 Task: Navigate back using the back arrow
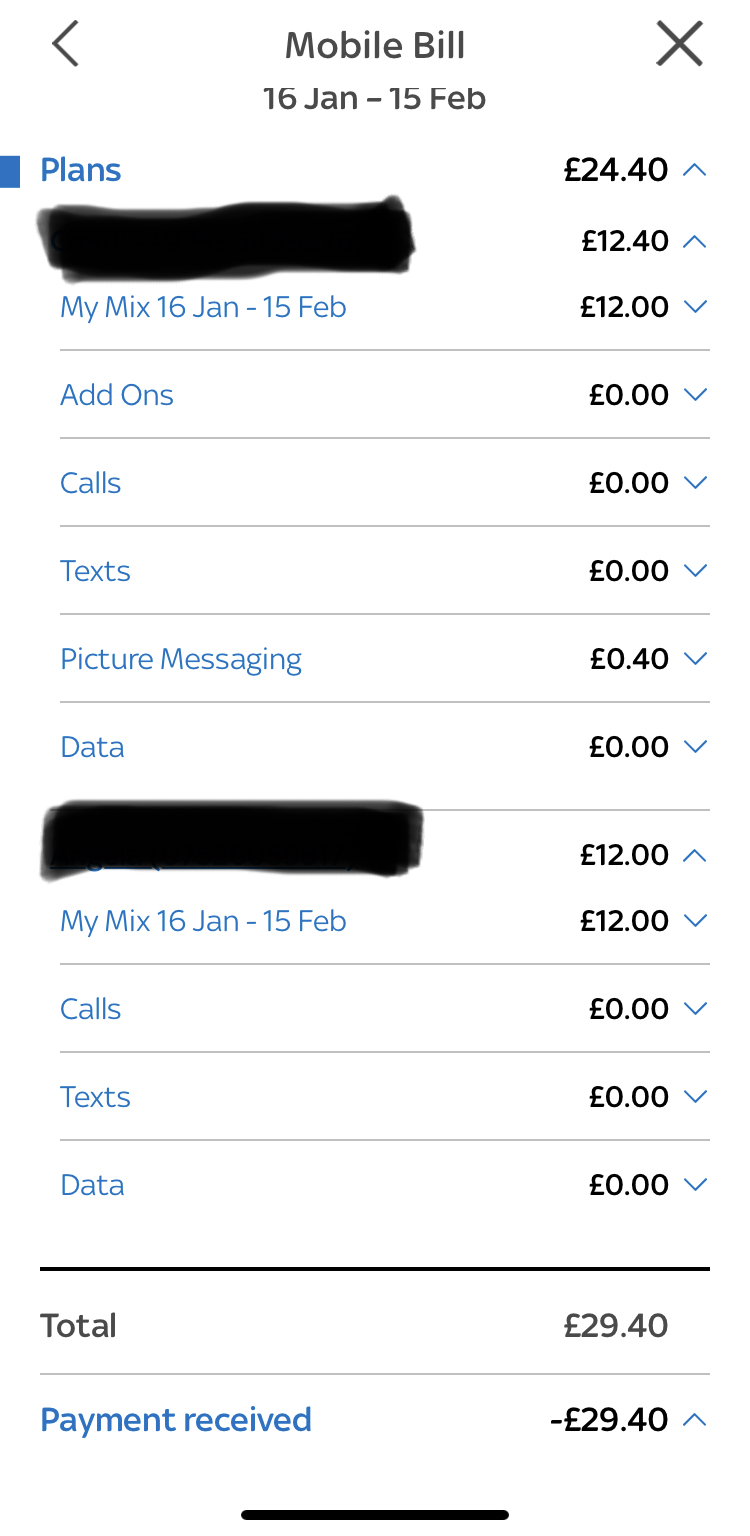coord(65,44)
